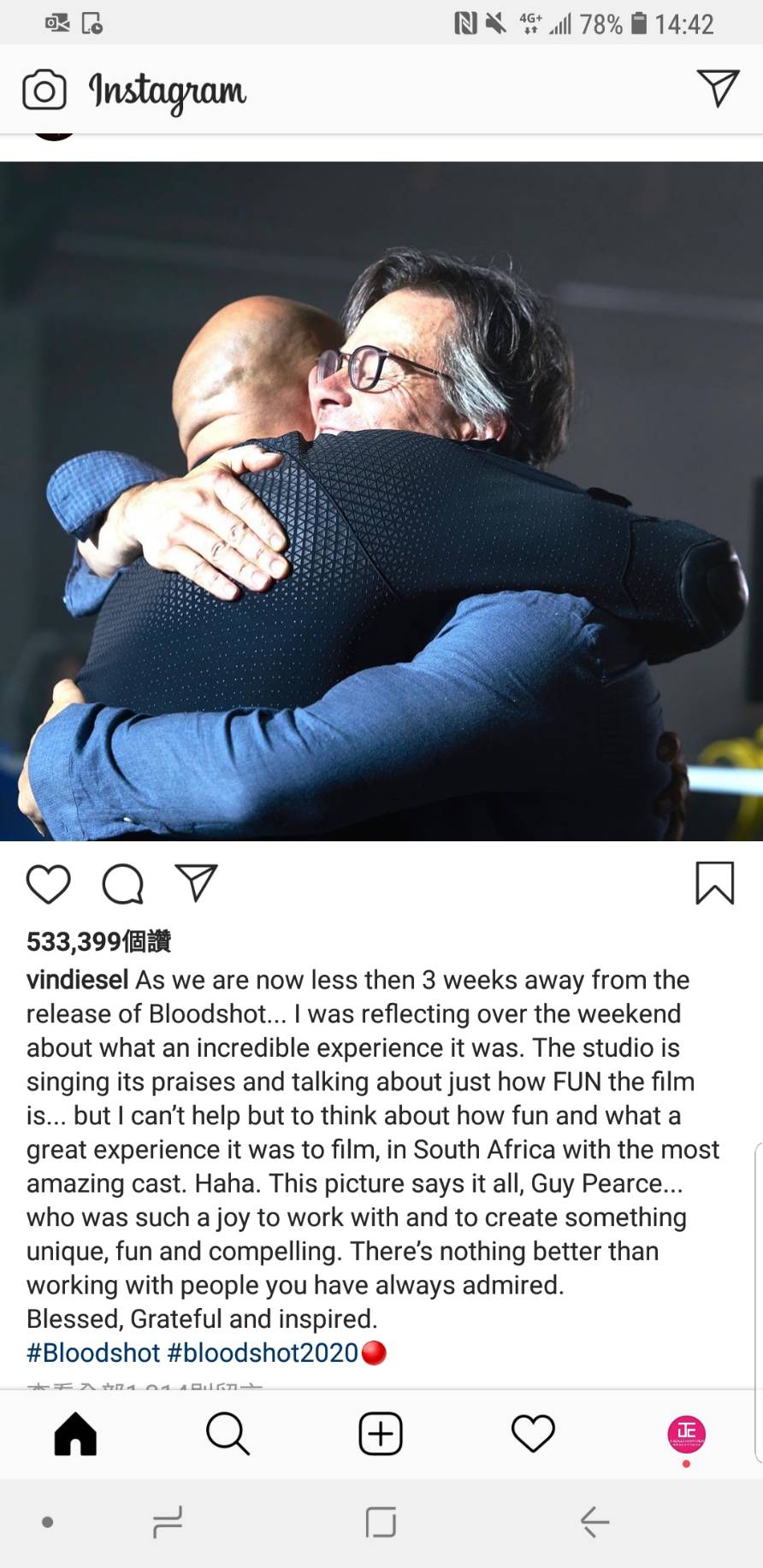This screenshot has height=1568, width=763.
Task: View the 533,399 likes list
Action: point(98,941)
